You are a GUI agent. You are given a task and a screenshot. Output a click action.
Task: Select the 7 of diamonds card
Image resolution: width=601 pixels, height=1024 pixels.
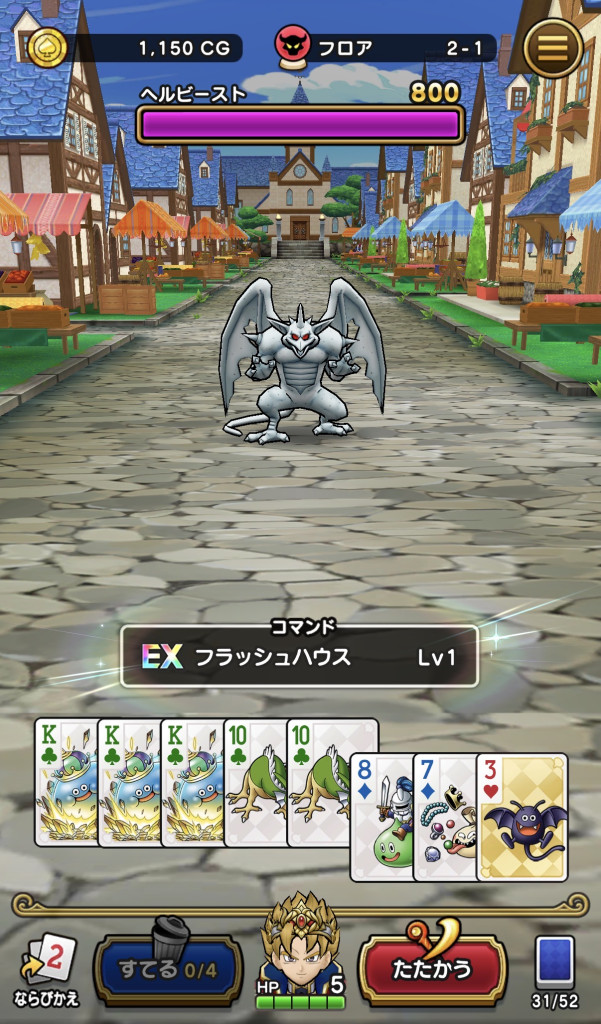pos(446,817)
